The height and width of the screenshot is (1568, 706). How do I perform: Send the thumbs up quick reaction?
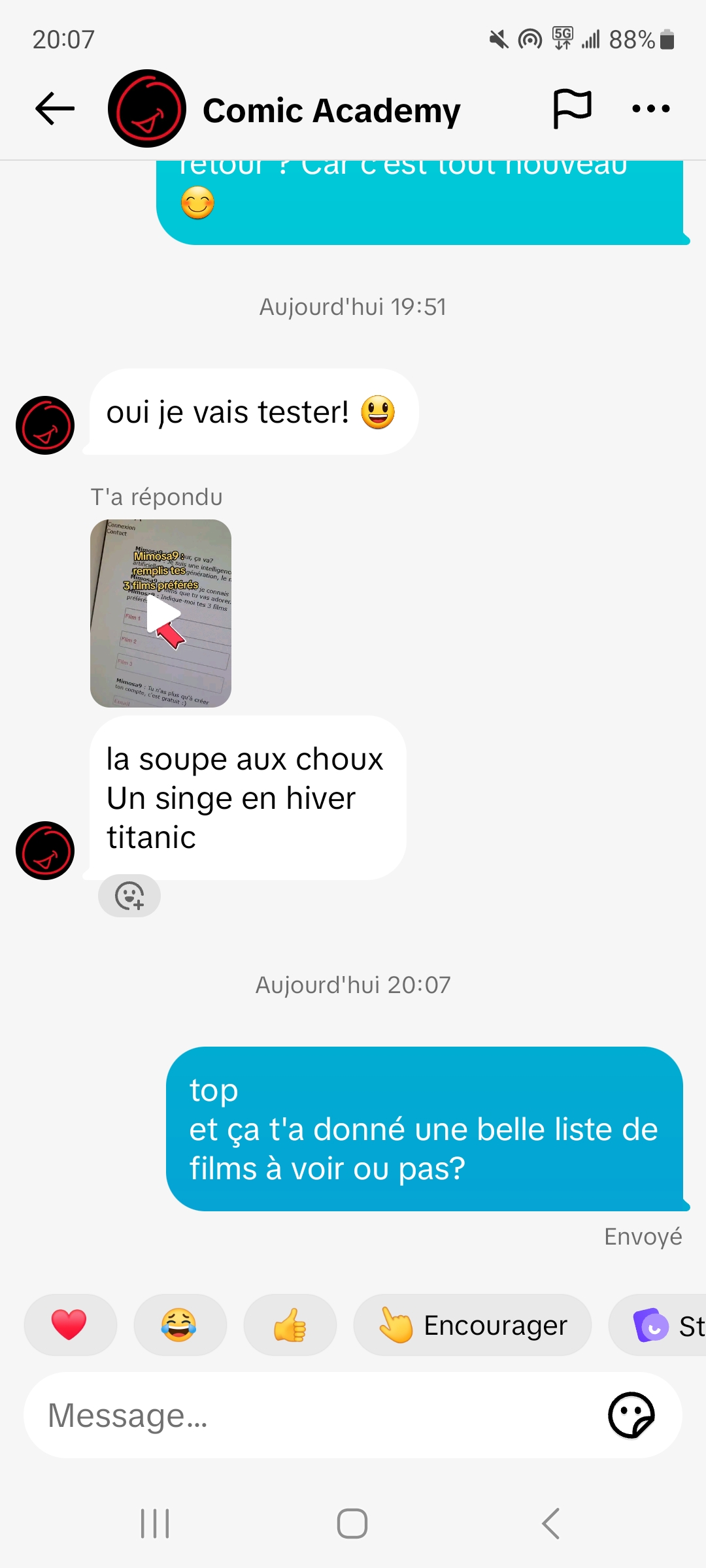[x=290, y=1325]
